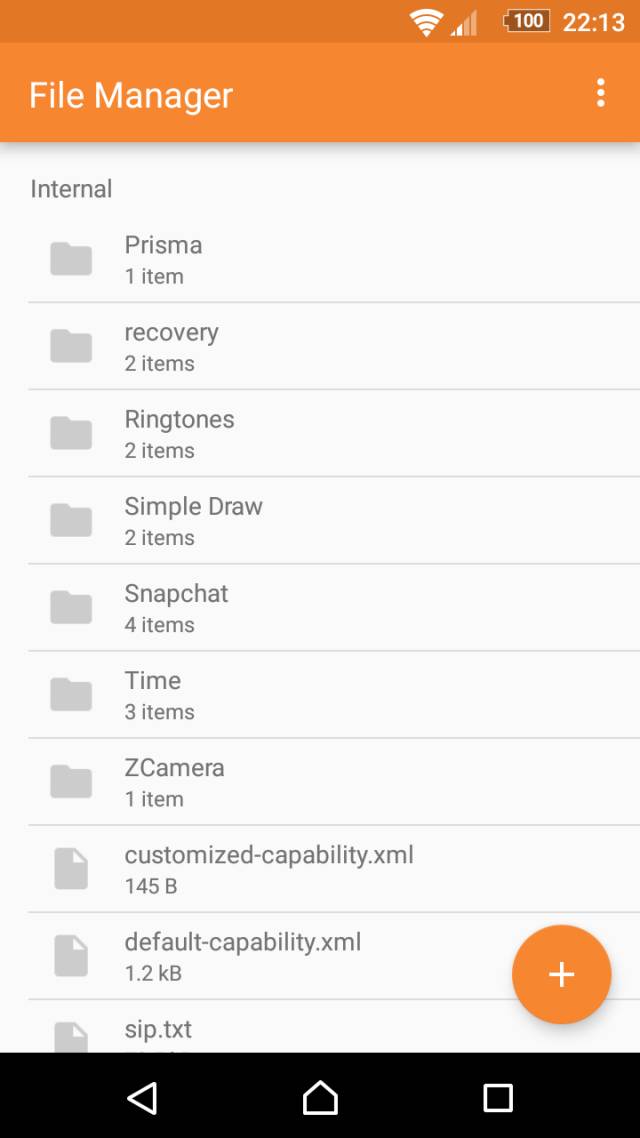Open the Simple Draw folder
The height and width of the screenshot is (1138, 640).
pos(320,520)
